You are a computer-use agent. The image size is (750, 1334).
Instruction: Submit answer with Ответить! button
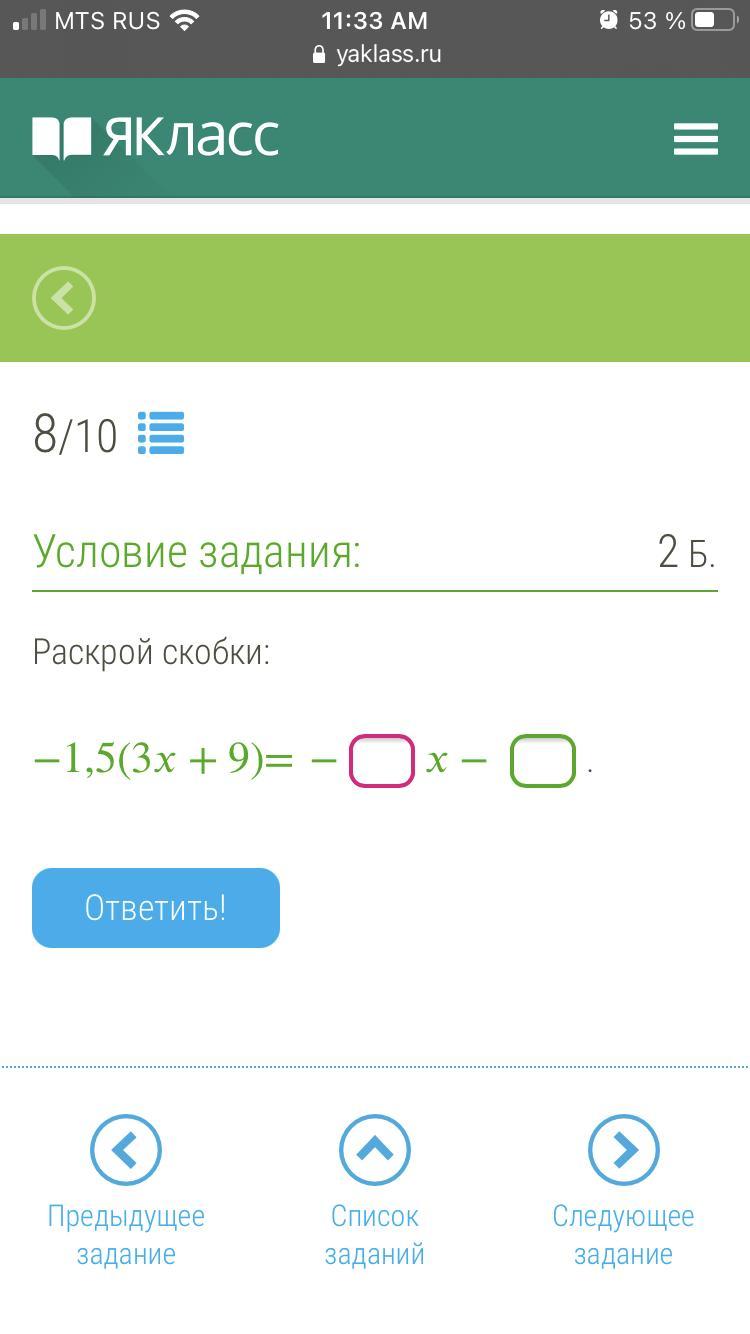click(156, 908)
